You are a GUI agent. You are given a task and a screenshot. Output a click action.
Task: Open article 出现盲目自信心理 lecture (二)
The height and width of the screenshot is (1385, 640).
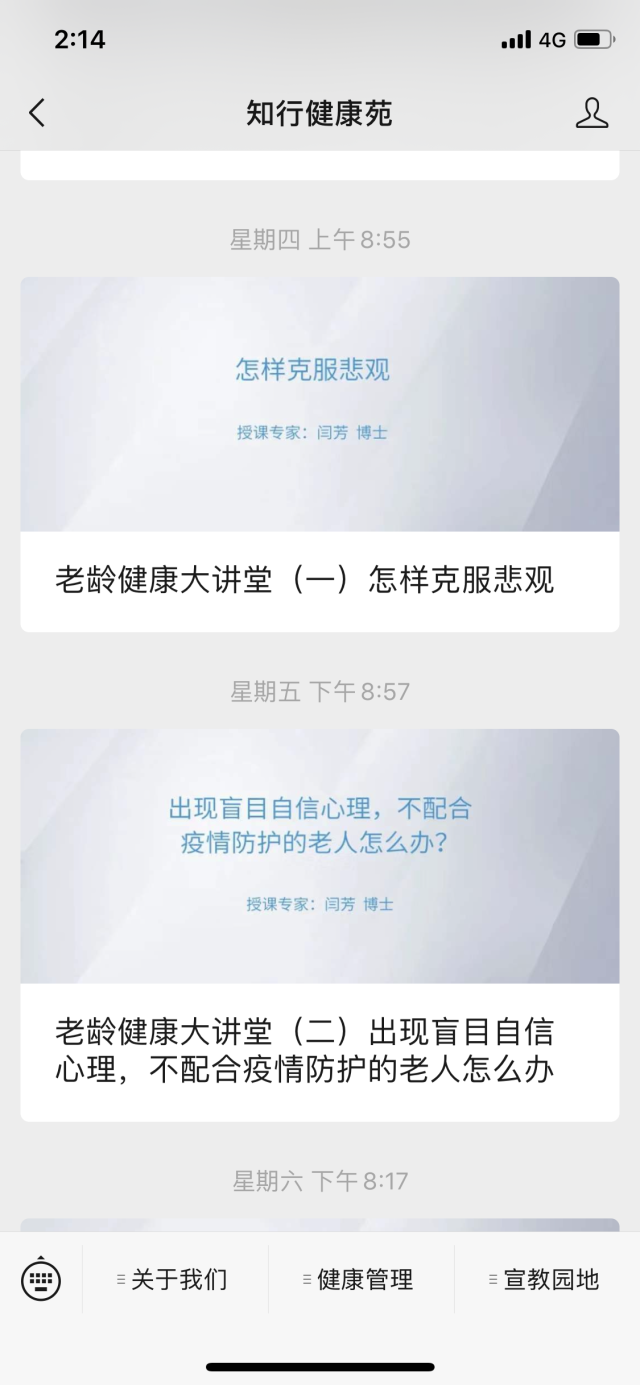point(320,925)
